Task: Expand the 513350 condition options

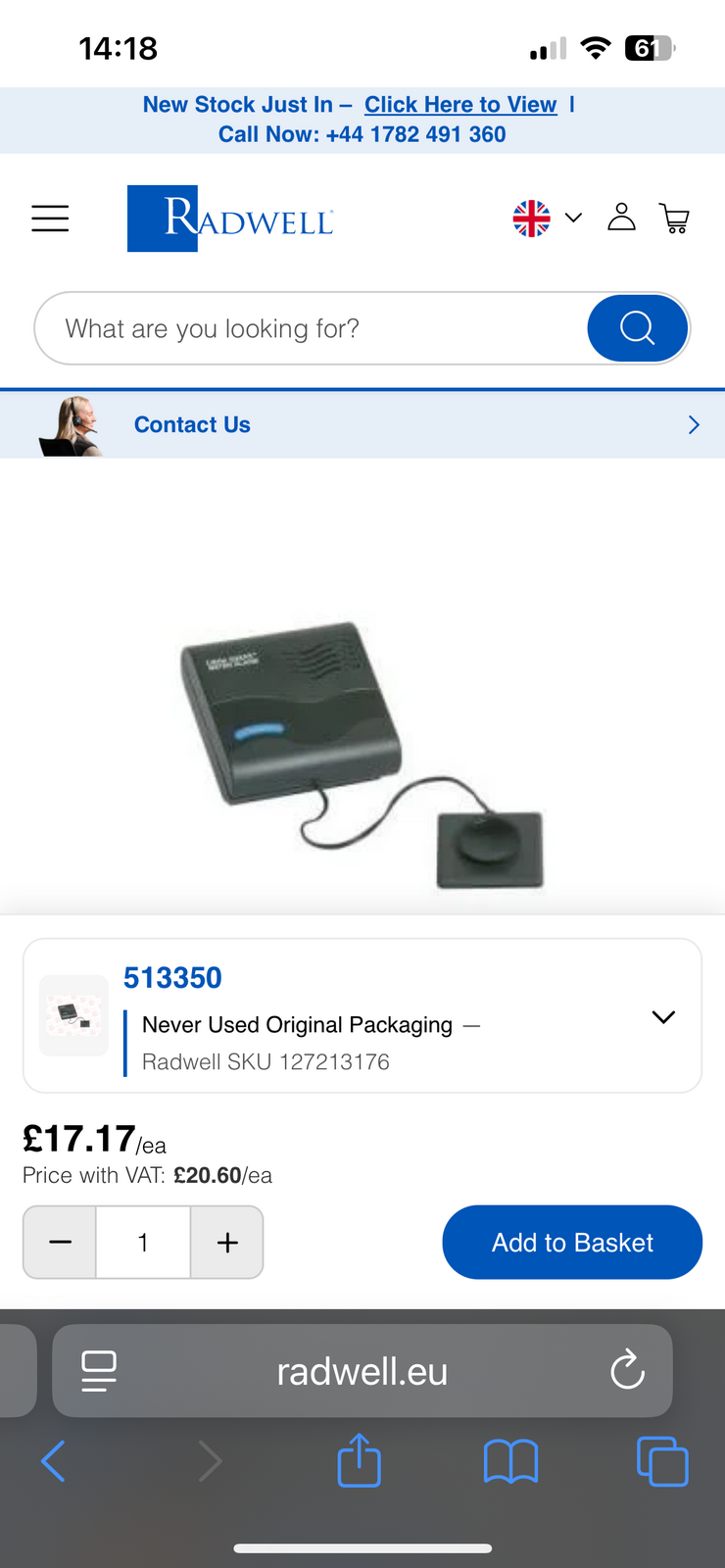Action: 663,1017
